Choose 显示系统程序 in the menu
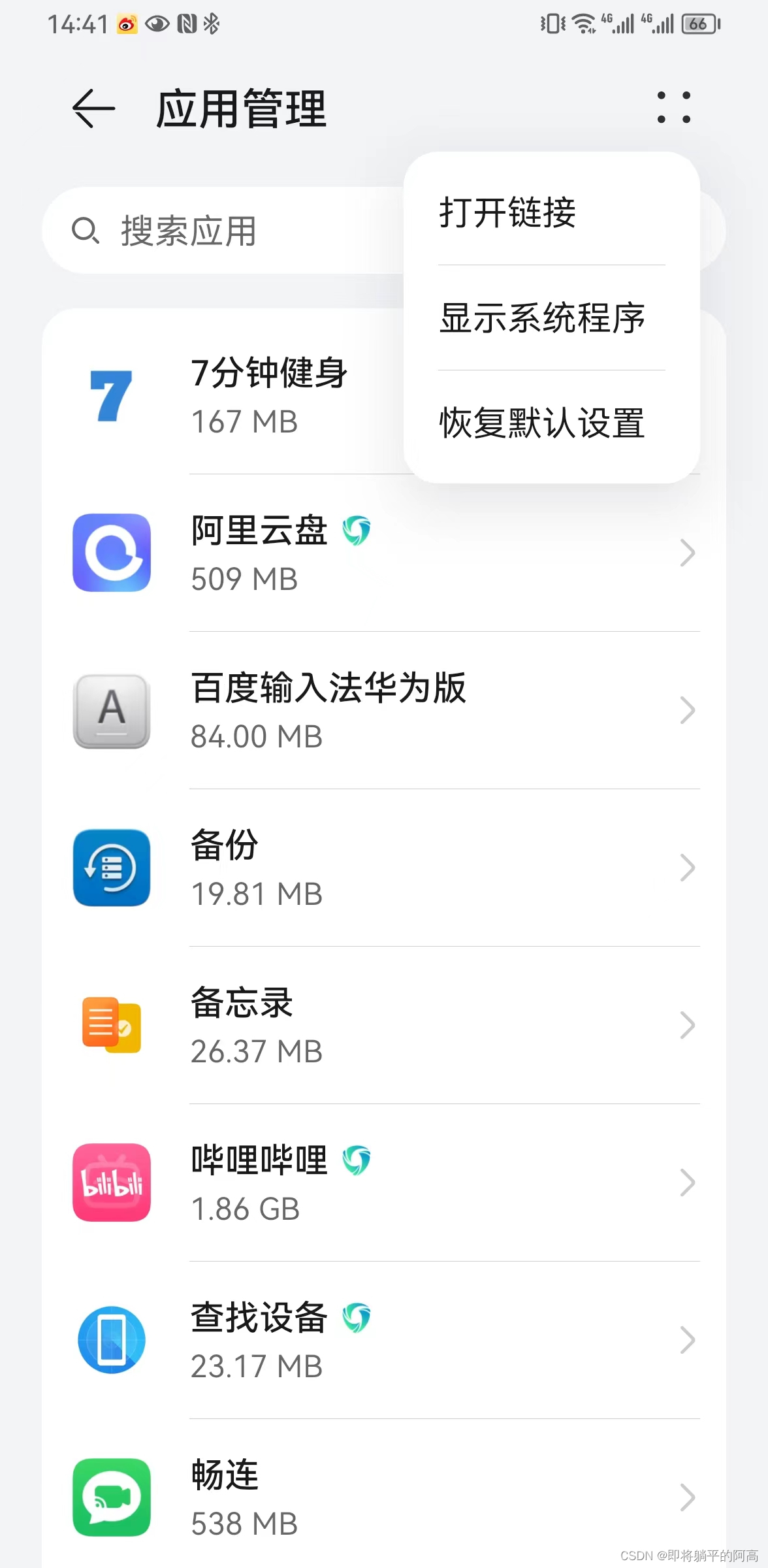The height and width of the screenshot is (1568, 768). point(542,318)
